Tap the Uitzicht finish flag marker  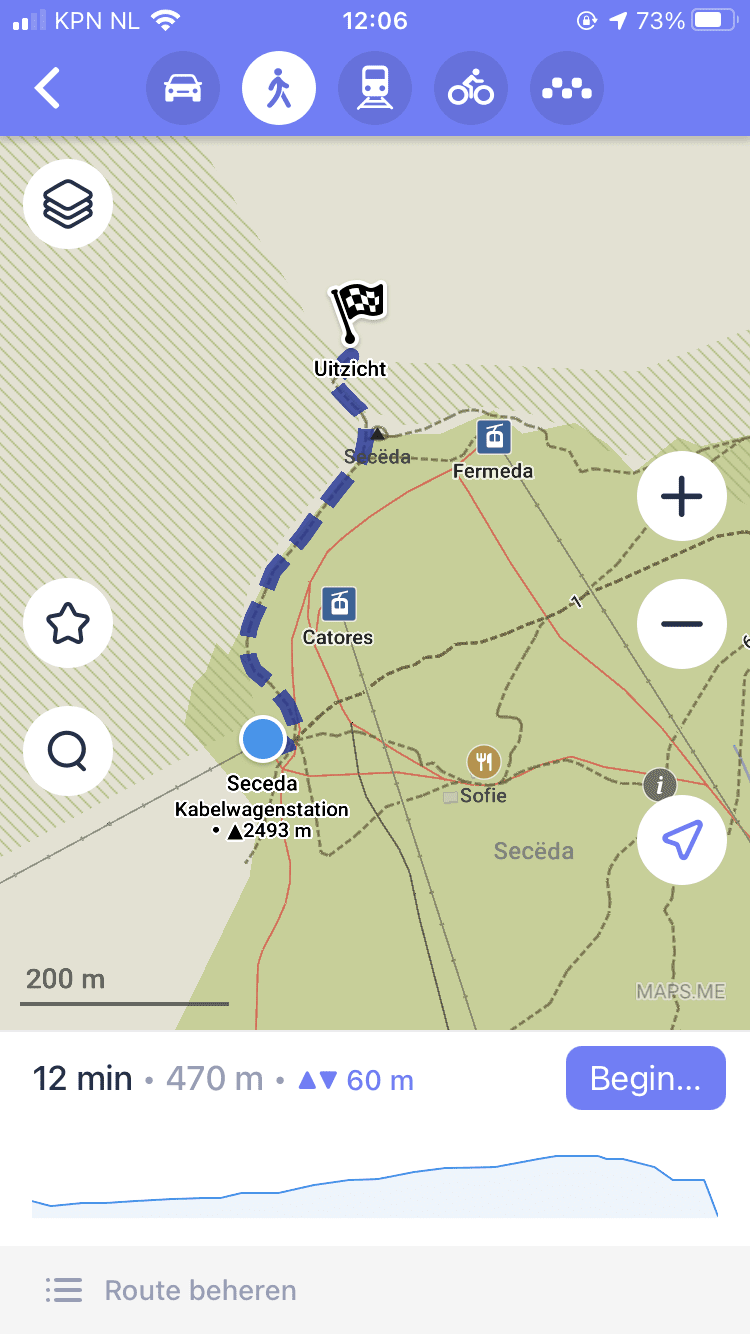[356, 311]
